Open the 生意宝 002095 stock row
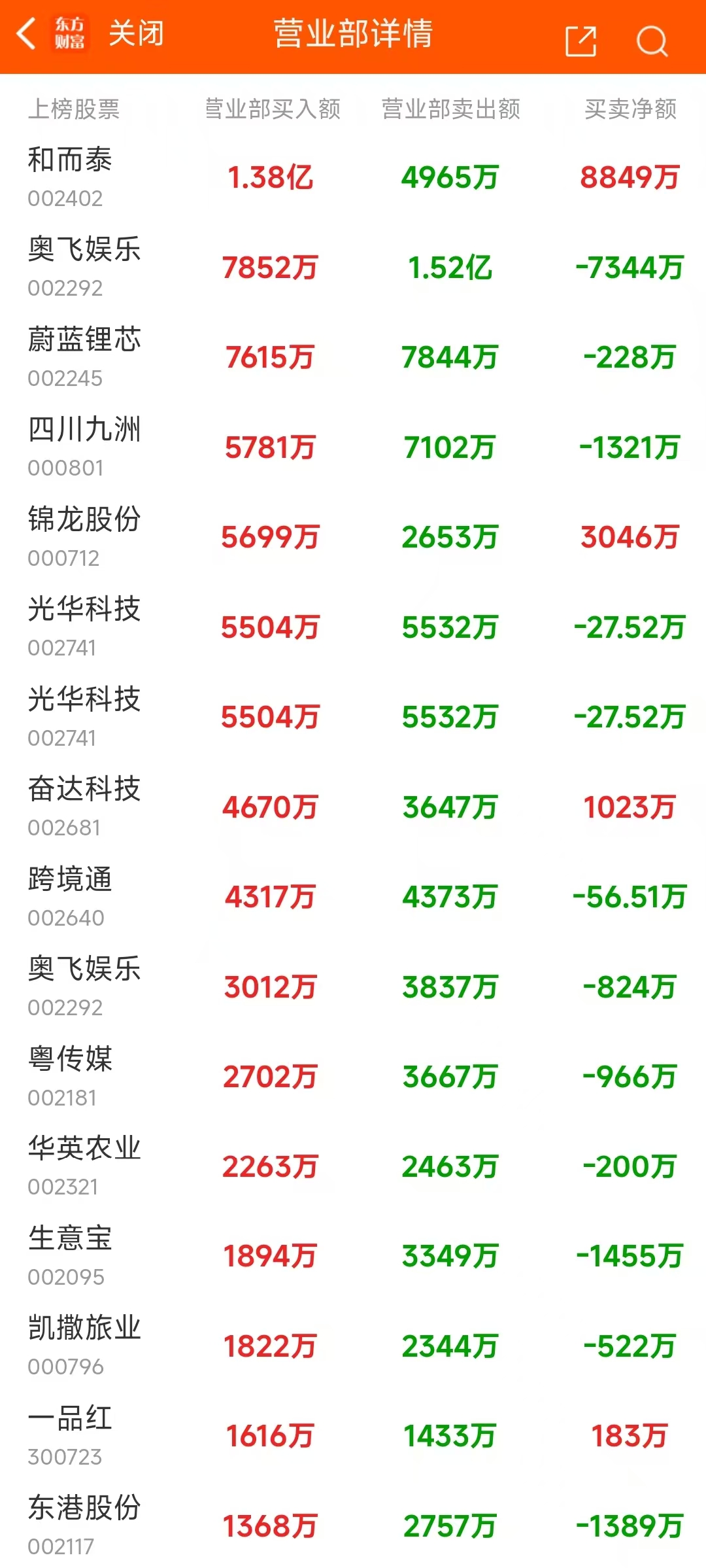The height and width of the screenshot is (1568, 706). pyautogui.click(x=353, y=1256)
